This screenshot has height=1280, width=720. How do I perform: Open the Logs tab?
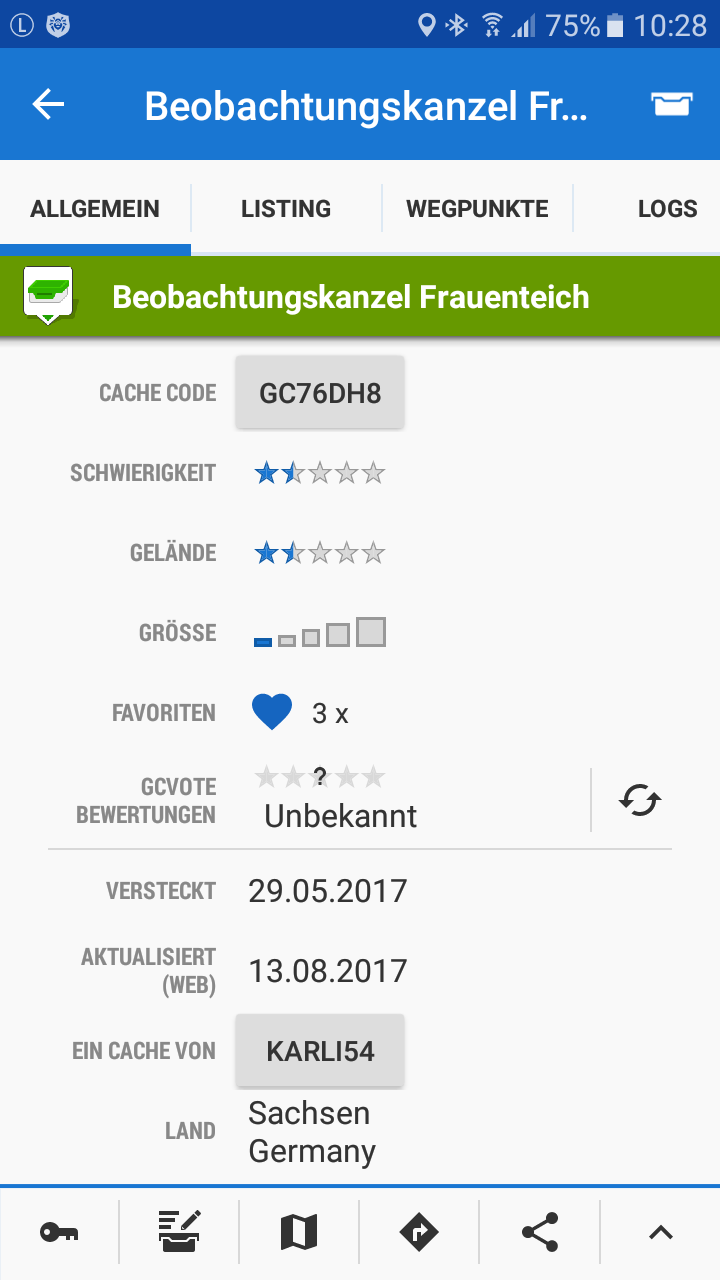point(667,209)
